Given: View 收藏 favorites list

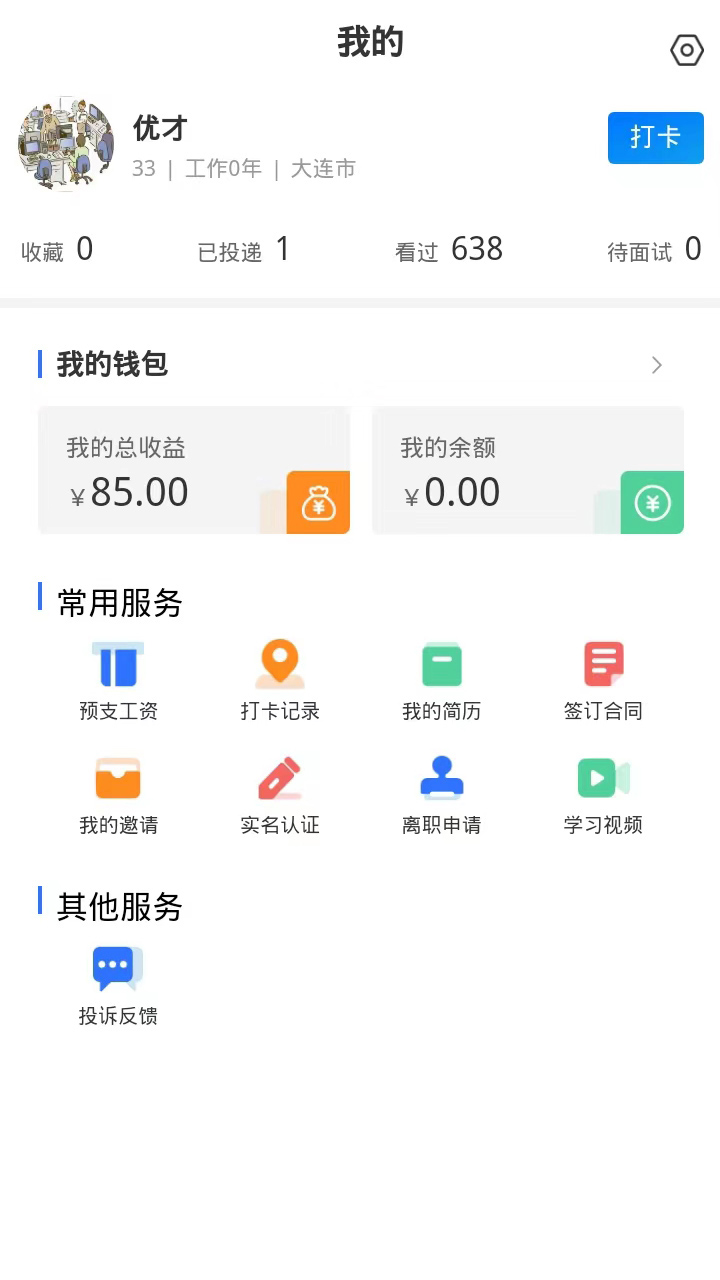Looking at the screenshot, I should (x=57, y=250).
